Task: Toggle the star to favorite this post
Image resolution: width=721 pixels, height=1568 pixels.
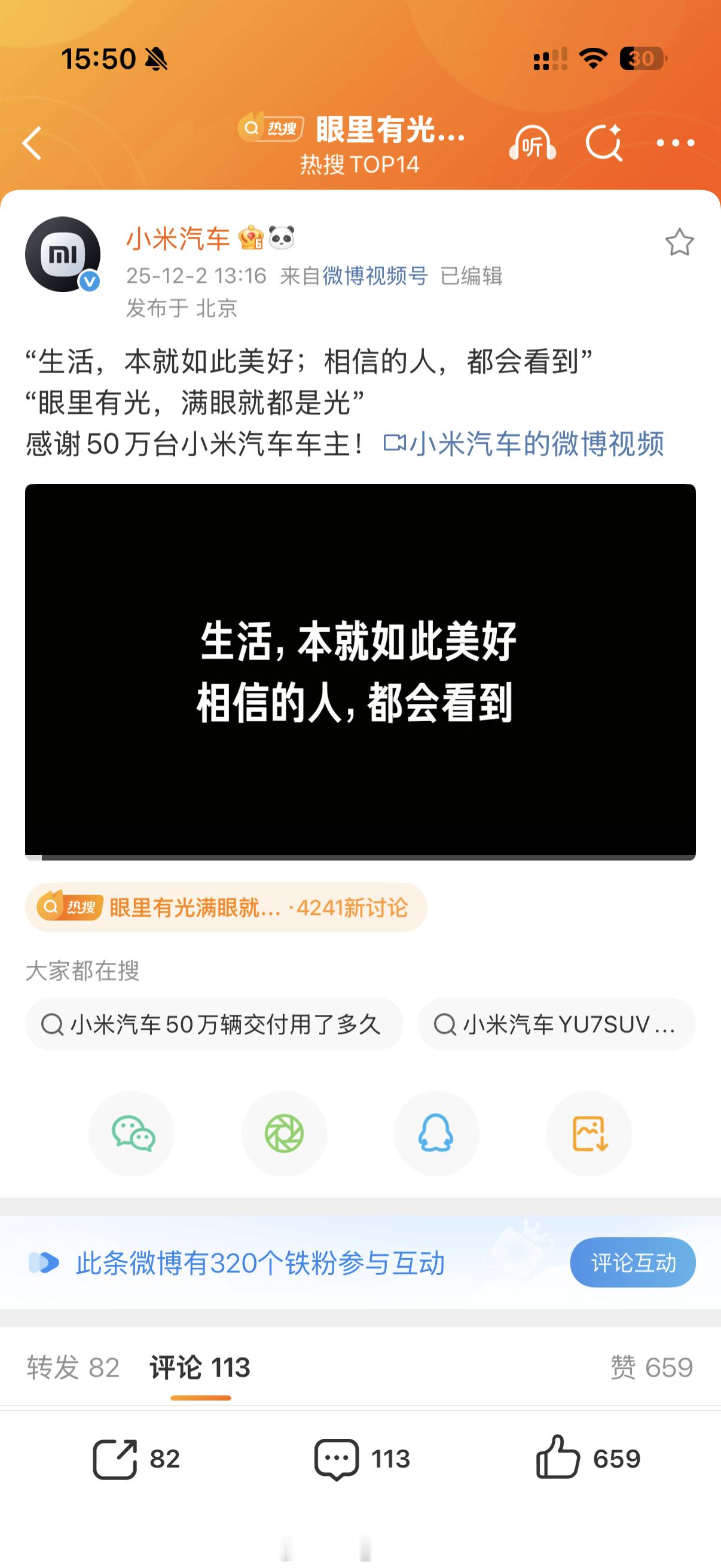Action: tap(679, 242)
